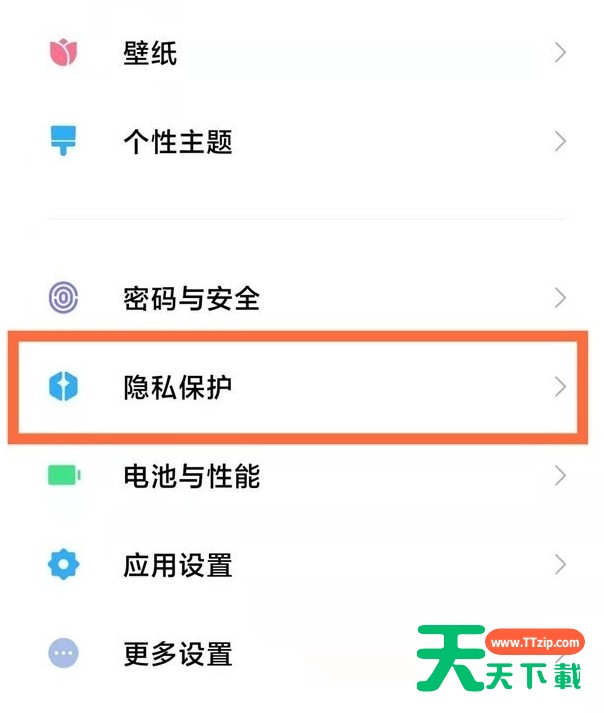Open 应用设置 app settings

pos(178,565)
